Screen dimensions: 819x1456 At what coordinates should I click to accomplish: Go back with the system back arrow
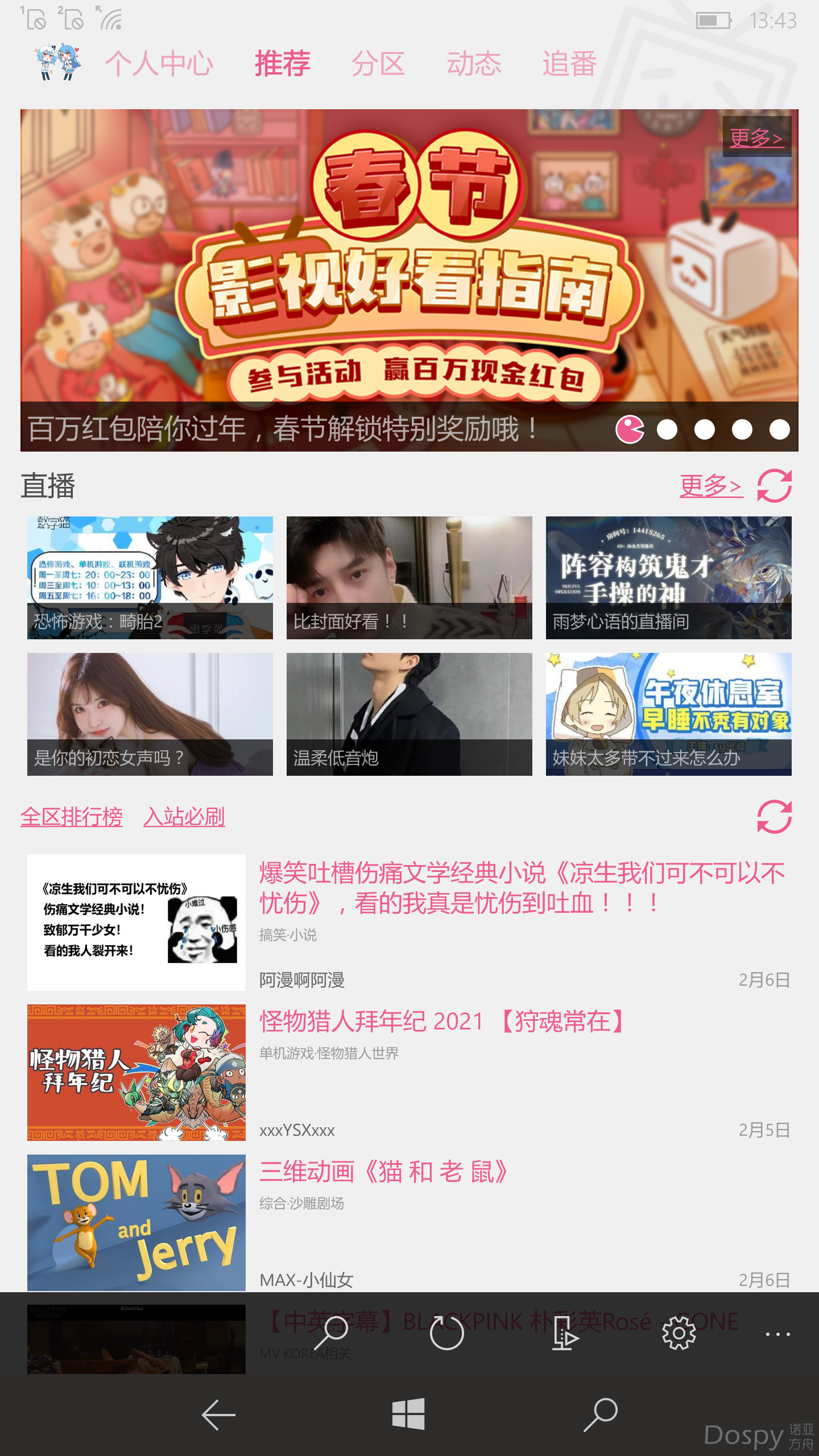coord(218,1414)
